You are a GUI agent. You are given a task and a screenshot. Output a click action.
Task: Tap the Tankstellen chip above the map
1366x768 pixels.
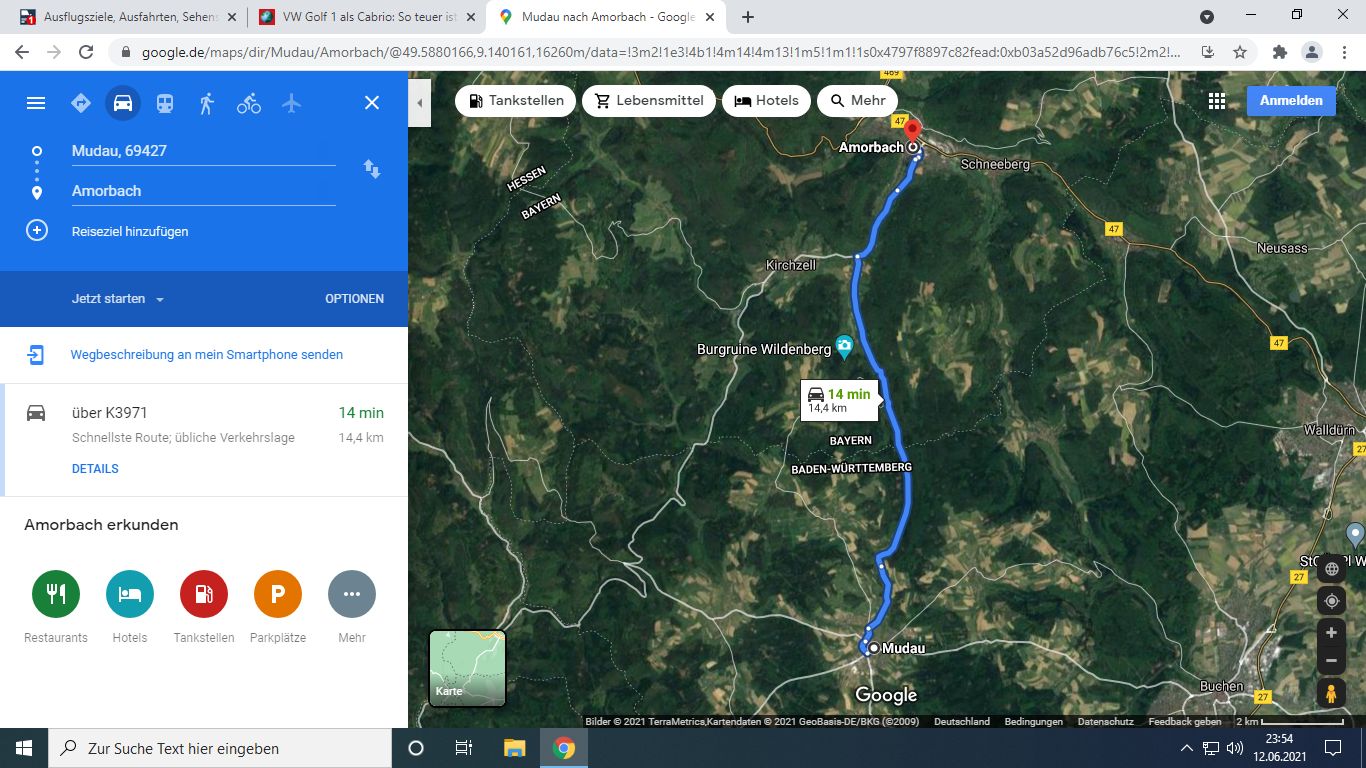tap(515, 101)
